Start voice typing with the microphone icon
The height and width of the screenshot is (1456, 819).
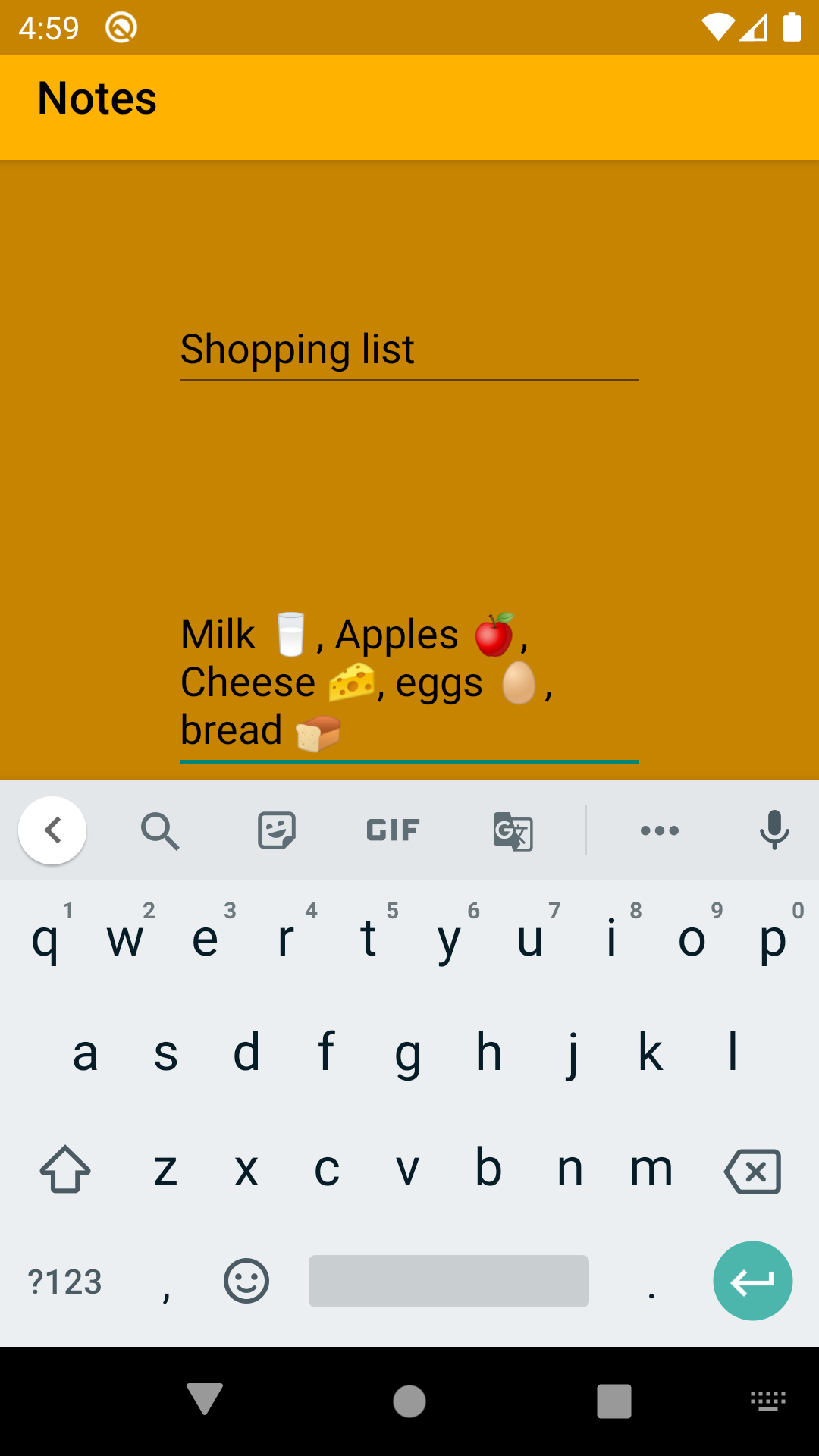774,830
